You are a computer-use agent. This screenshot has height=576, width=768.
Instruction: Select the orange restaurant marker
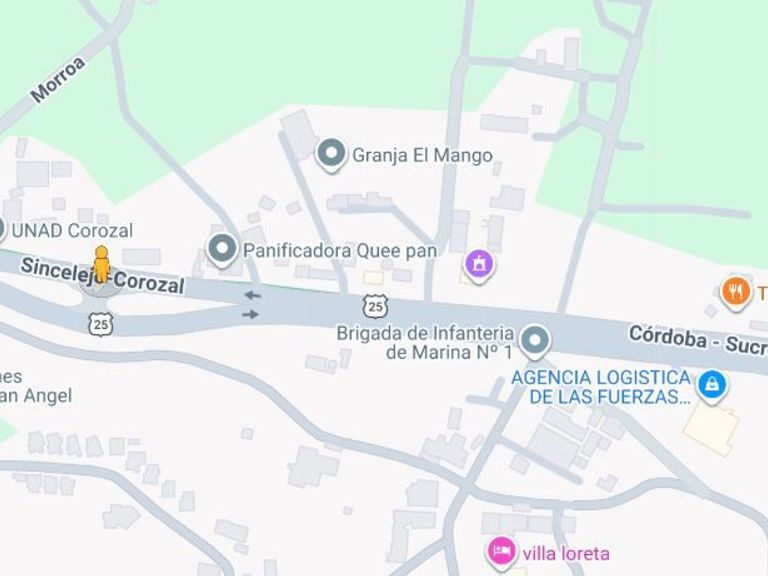[x=736, y=291]
